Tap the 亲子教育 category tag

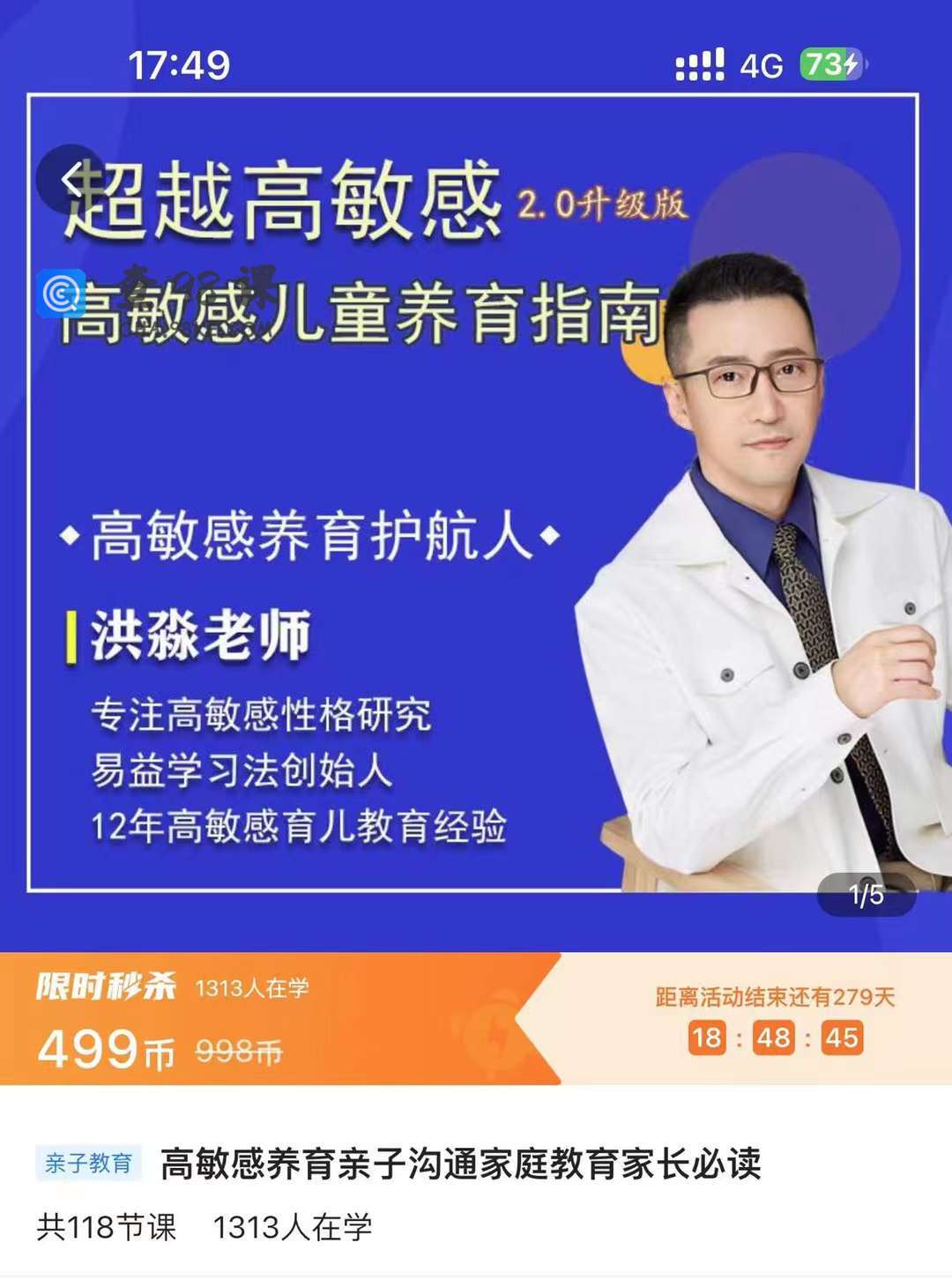pyautogui.click(x=89, y=1163)
